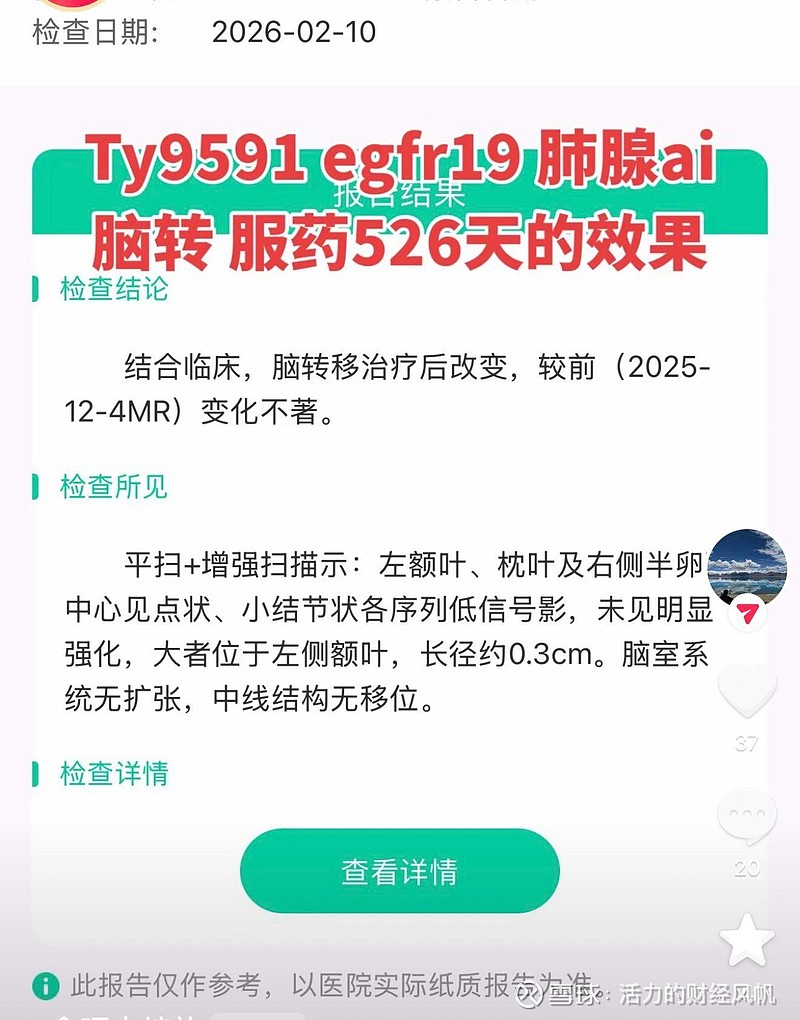Click the green bar beside 检查所见
The width and height of the screenshot is (800, 1020).
click(x=35, y=487)
